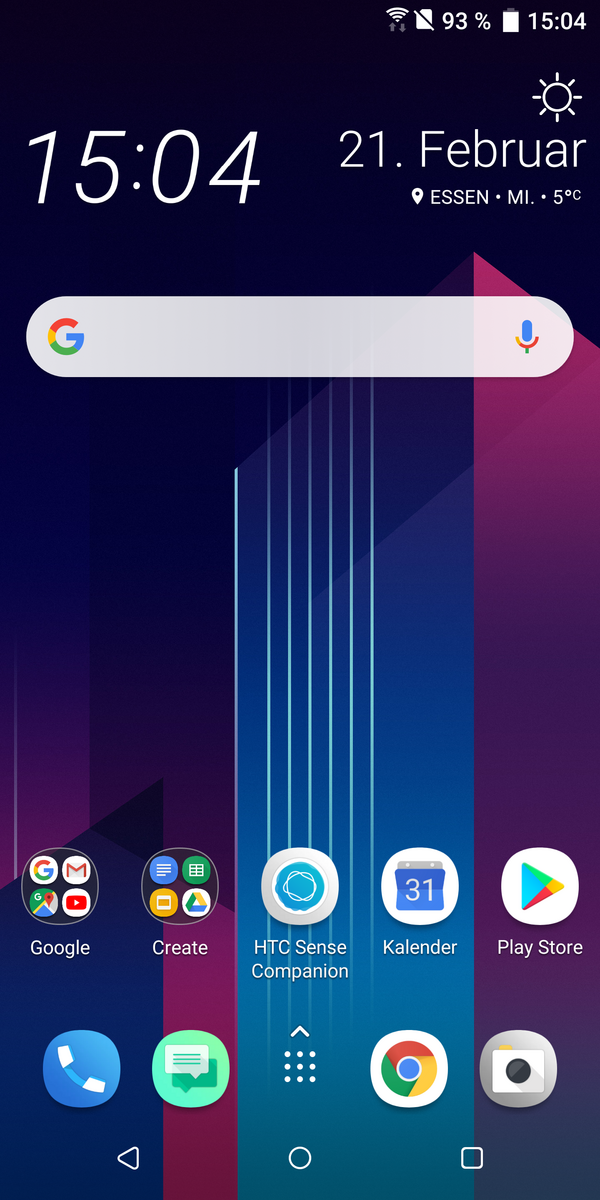This screenshot has height=1200, width=600.
Task: Open the camera app
Action: tap(518, 1069)
